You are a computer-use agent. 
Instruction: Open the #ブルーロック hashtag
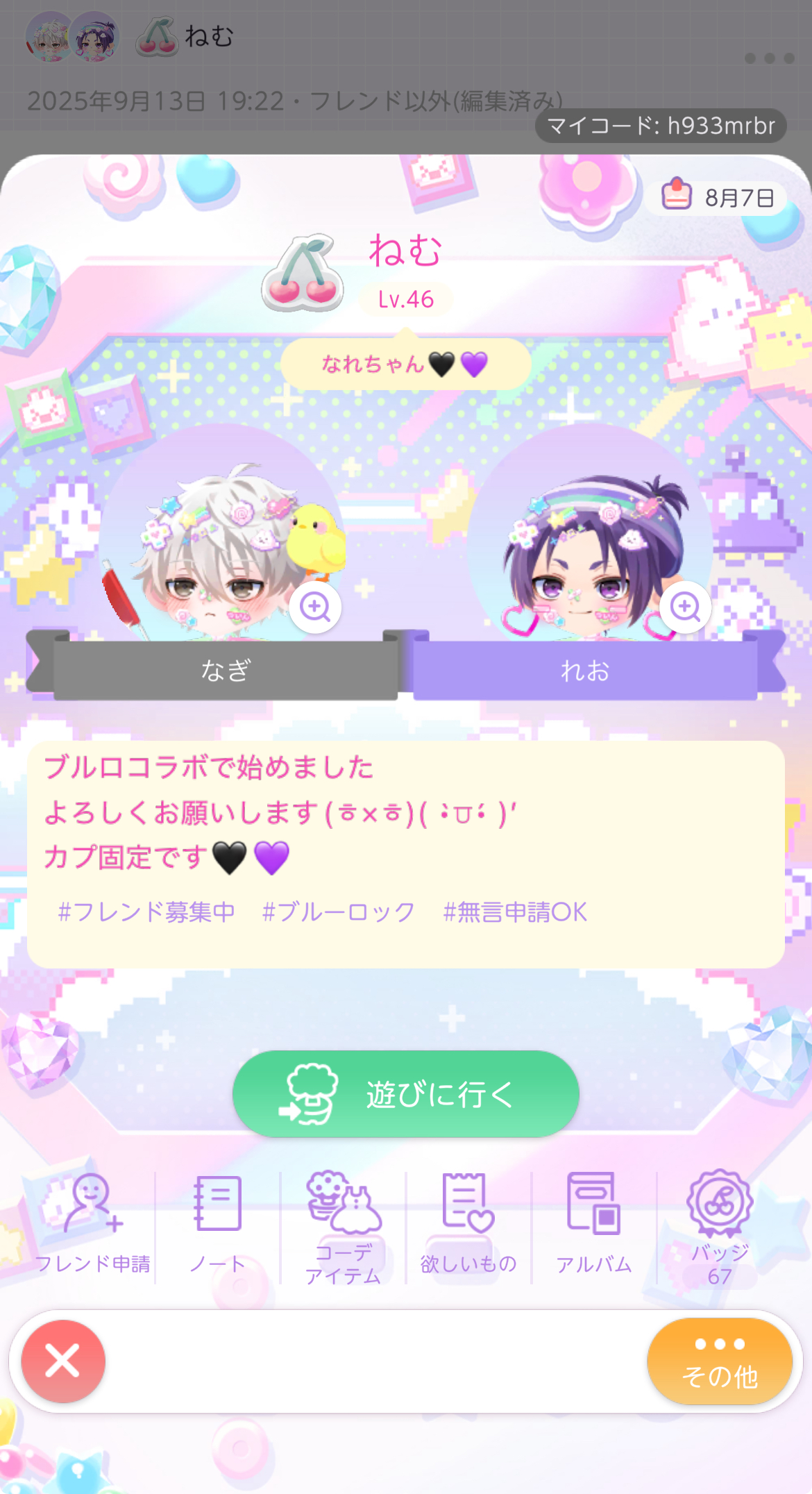339,912
